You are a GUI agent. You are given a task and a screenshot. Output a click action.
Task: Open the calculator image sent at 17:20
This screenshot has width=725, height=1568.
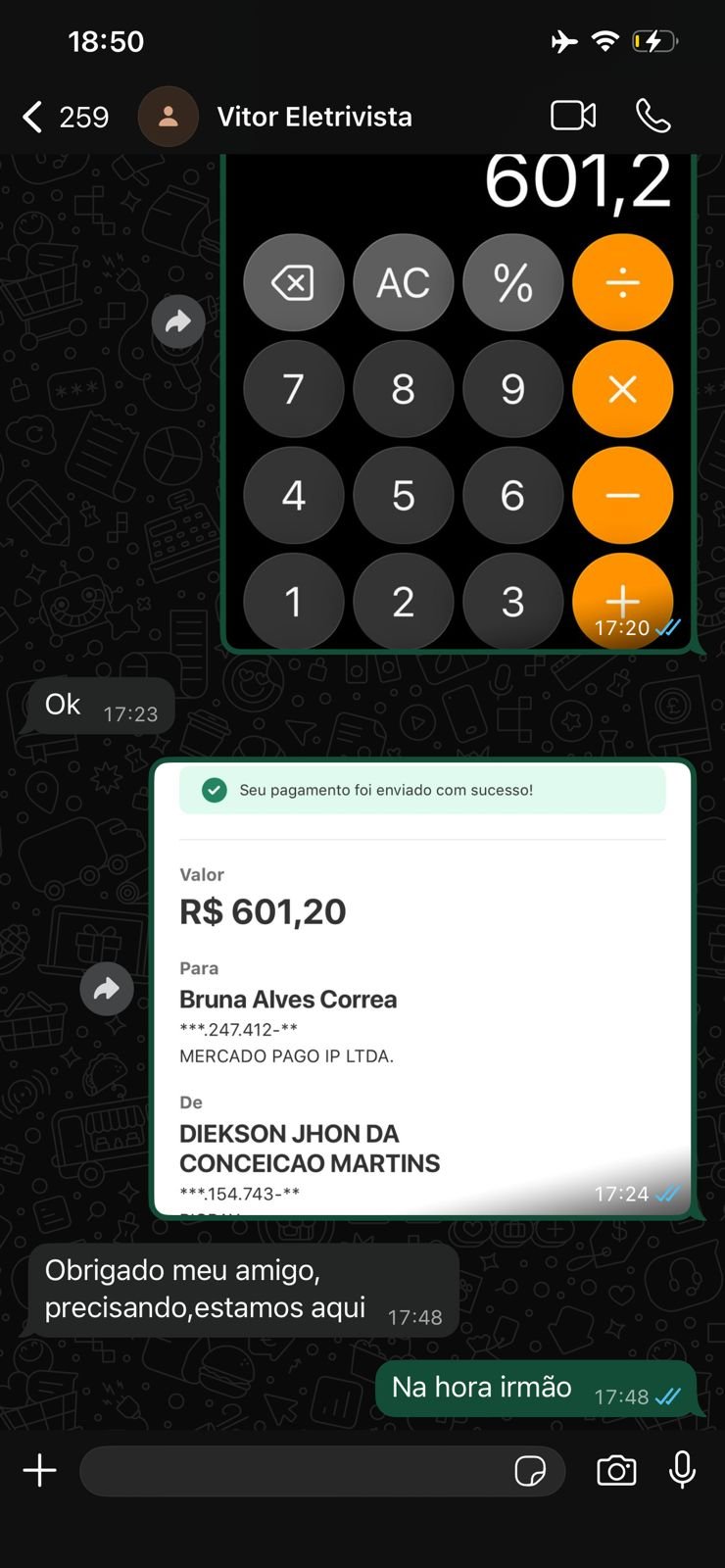(x=459, y=412)
